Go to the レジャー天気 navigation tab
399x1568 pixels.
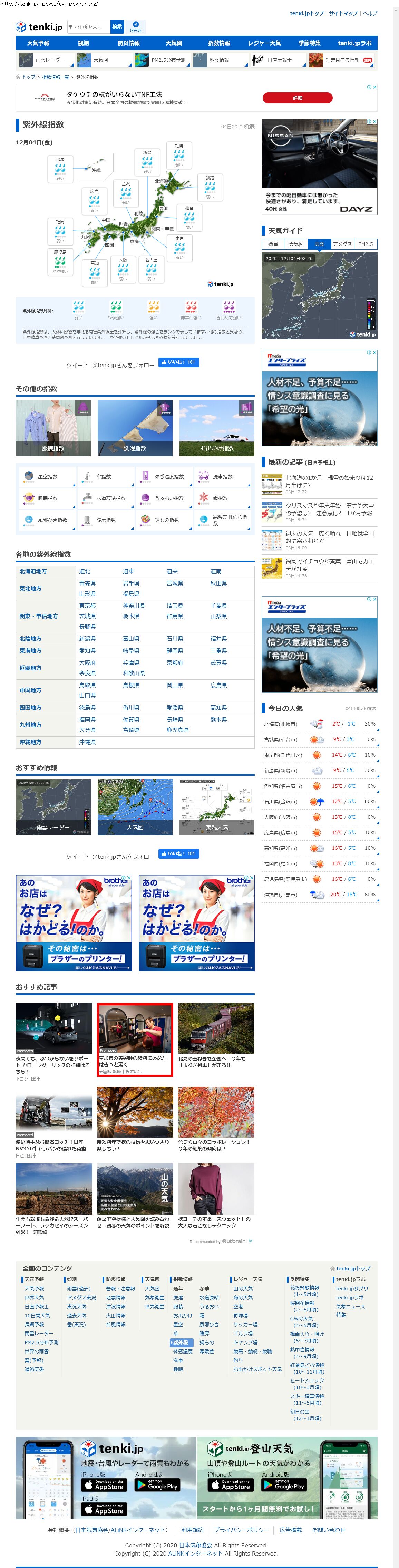coord(264,43)
